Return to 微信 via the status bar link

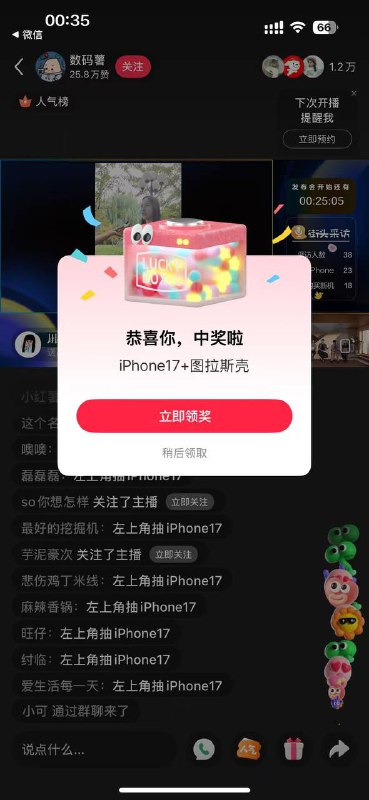(28, 35)
